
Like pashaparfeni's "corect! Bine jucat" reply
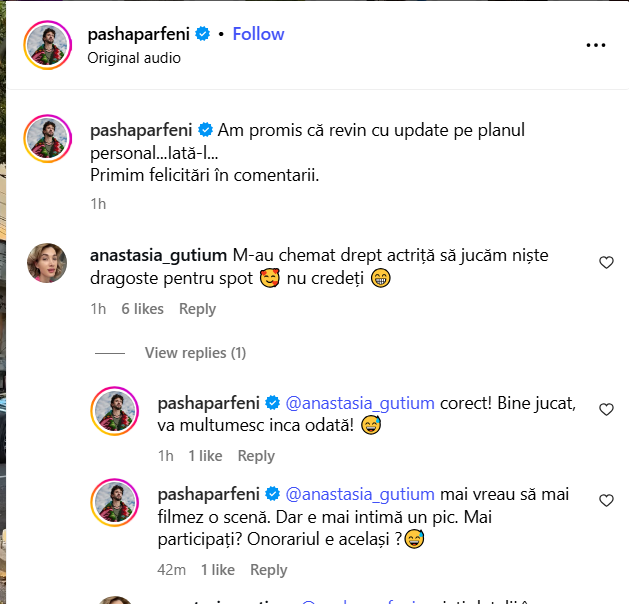coord(606,410)
